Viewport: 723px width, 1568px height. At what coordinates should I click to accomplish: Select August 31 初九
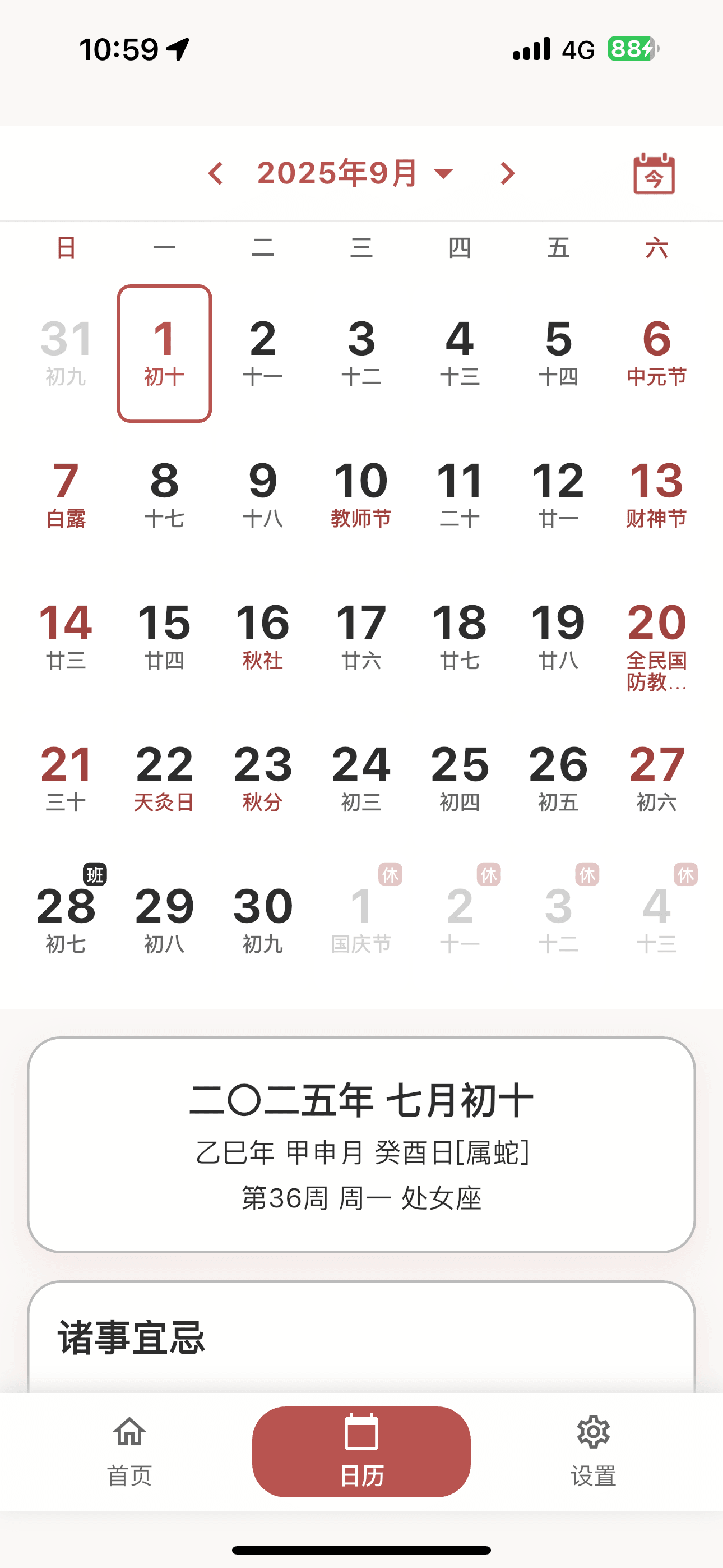(x=66, y=352)
